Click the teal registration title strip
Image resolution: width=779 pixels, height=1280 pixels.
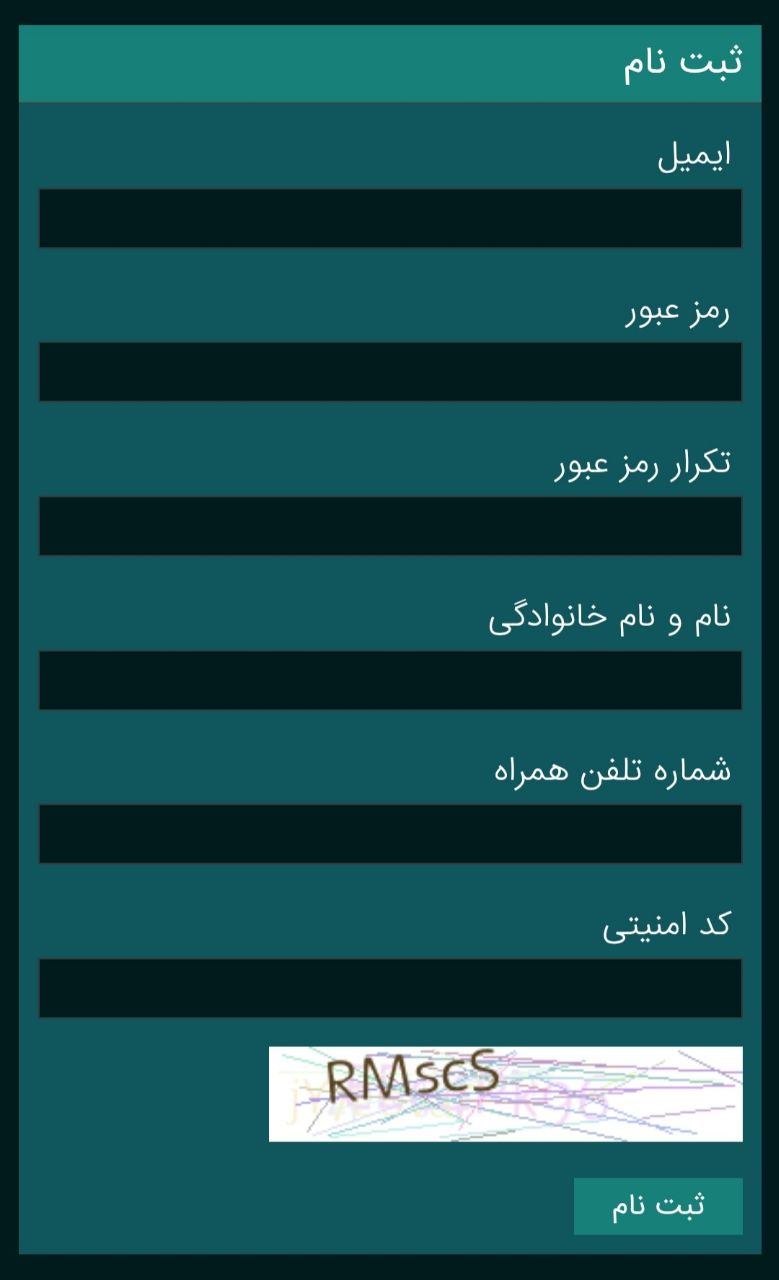click(x=390, y=63)
